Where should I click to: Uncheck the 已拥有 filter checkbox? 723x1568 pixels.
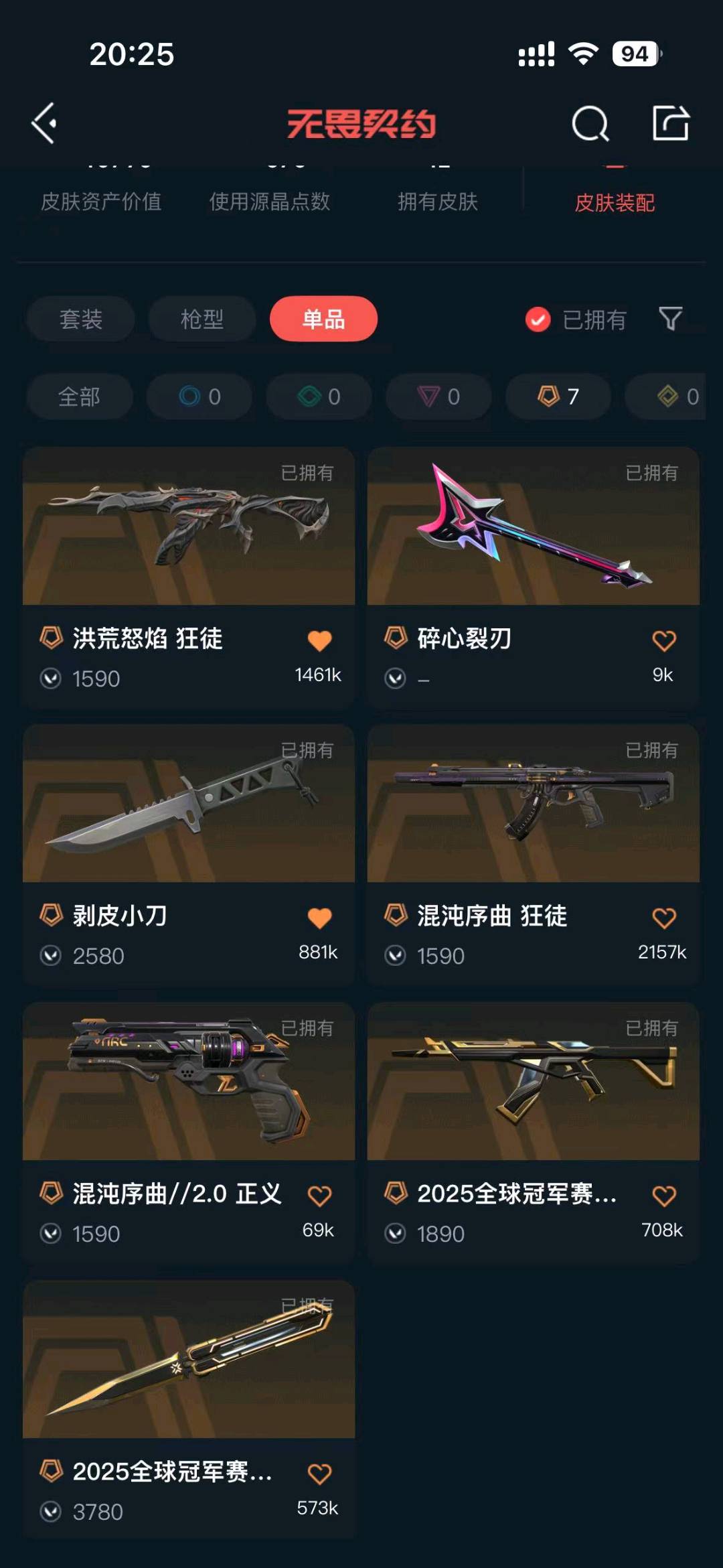(x=538, y=319)
